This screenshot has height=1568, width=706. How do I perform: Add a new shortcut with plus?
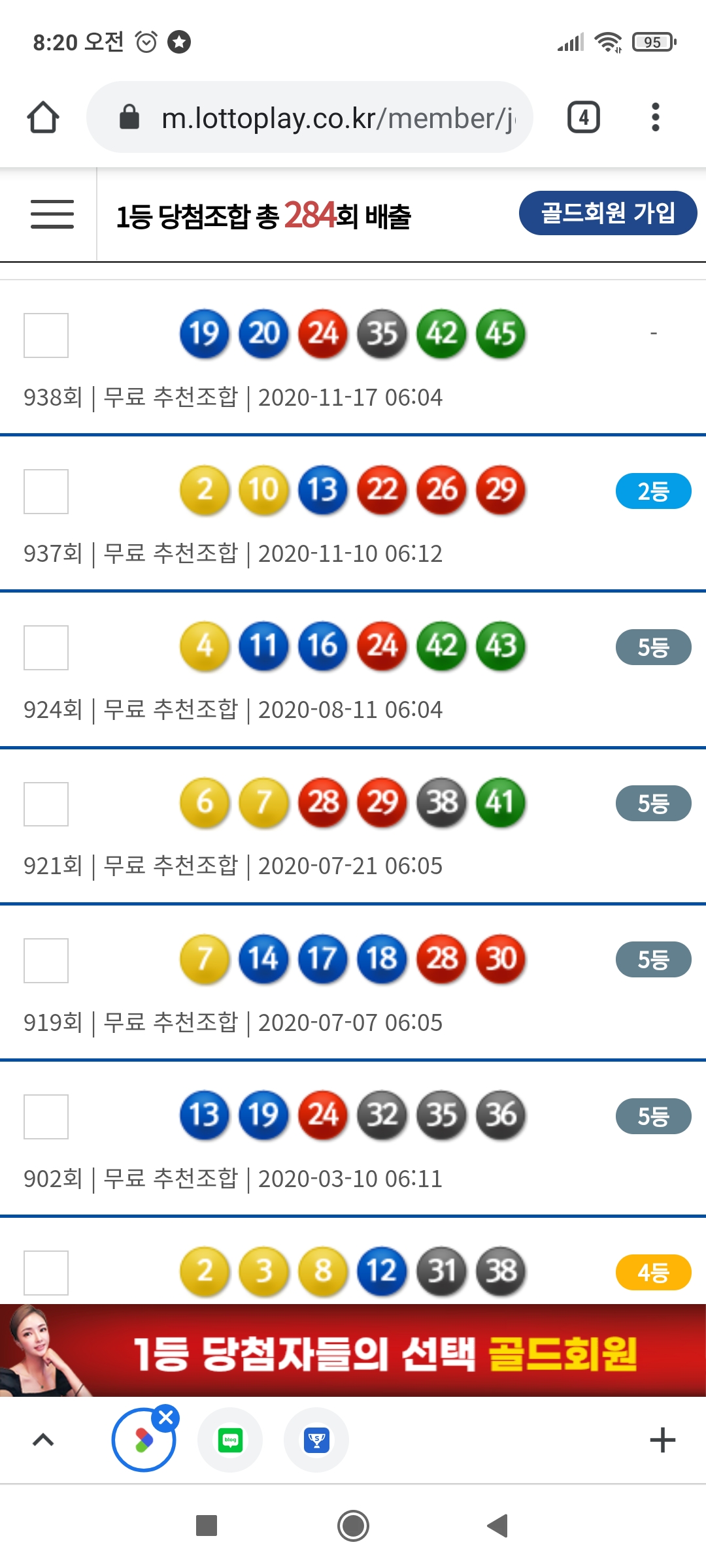pyautogui.click(x=662, y=1440)
